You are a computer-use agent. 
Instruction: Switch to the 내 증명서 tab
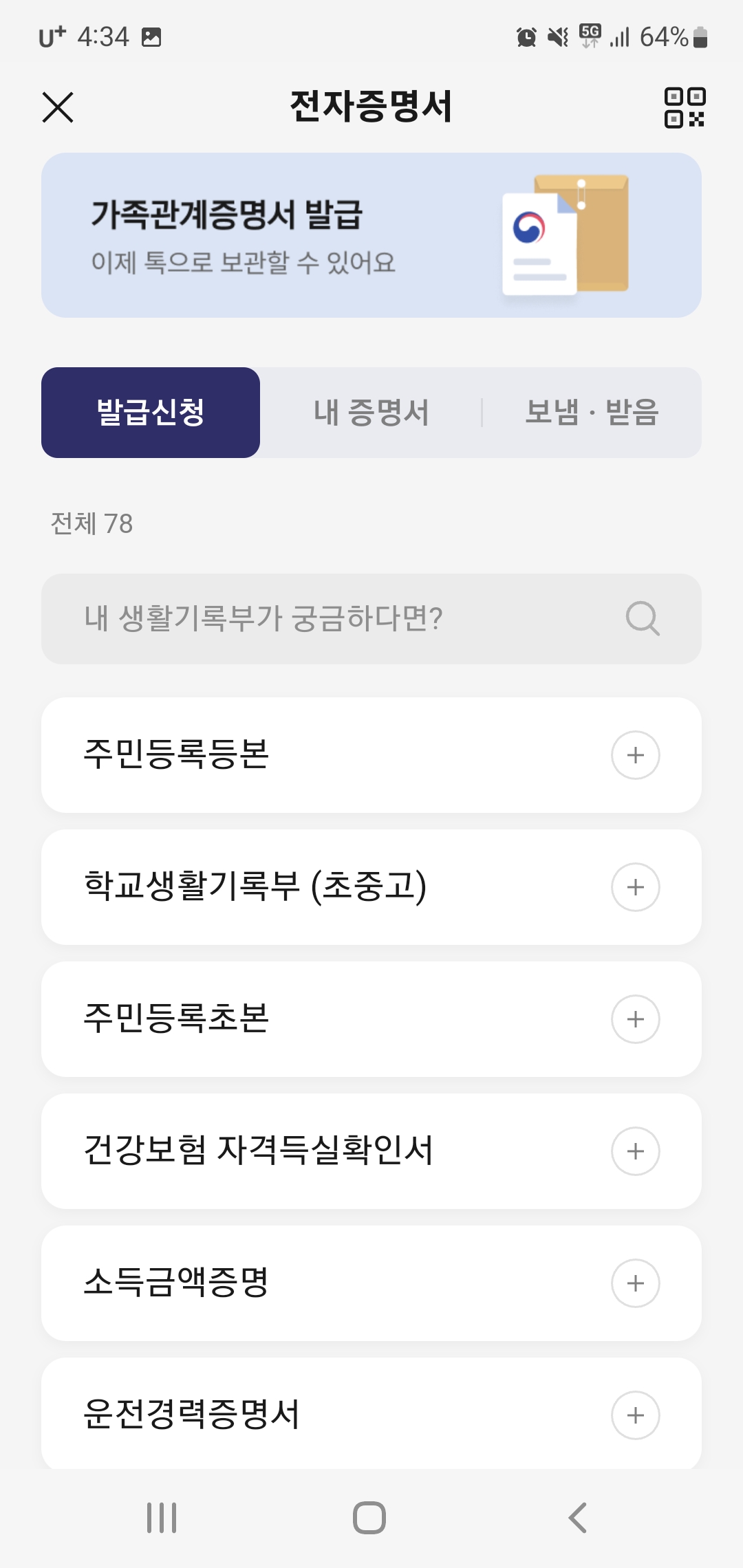click(371, 413)
